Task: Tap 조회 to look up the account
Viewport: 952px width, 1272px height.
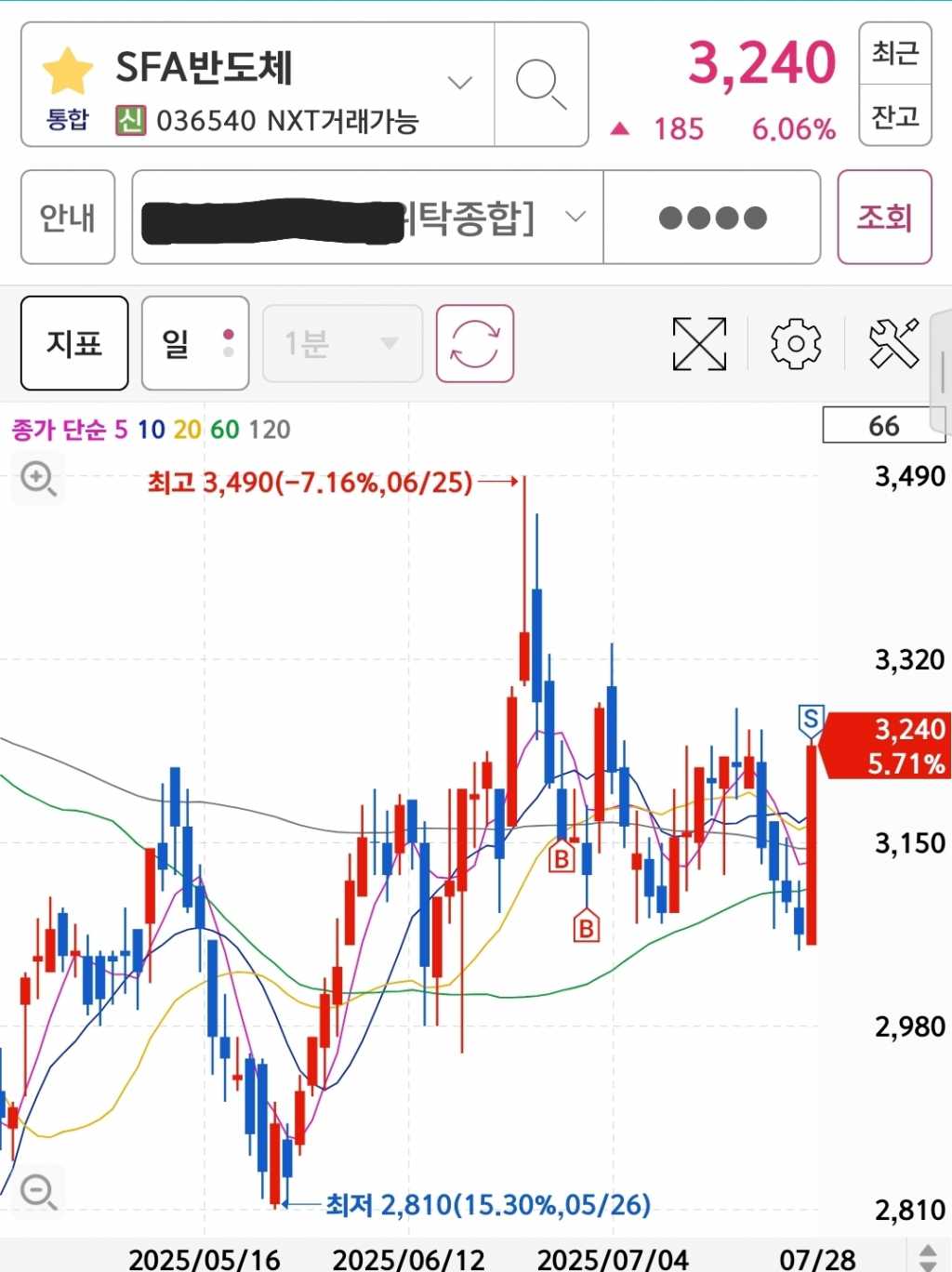Action: [x=884, y=218]
